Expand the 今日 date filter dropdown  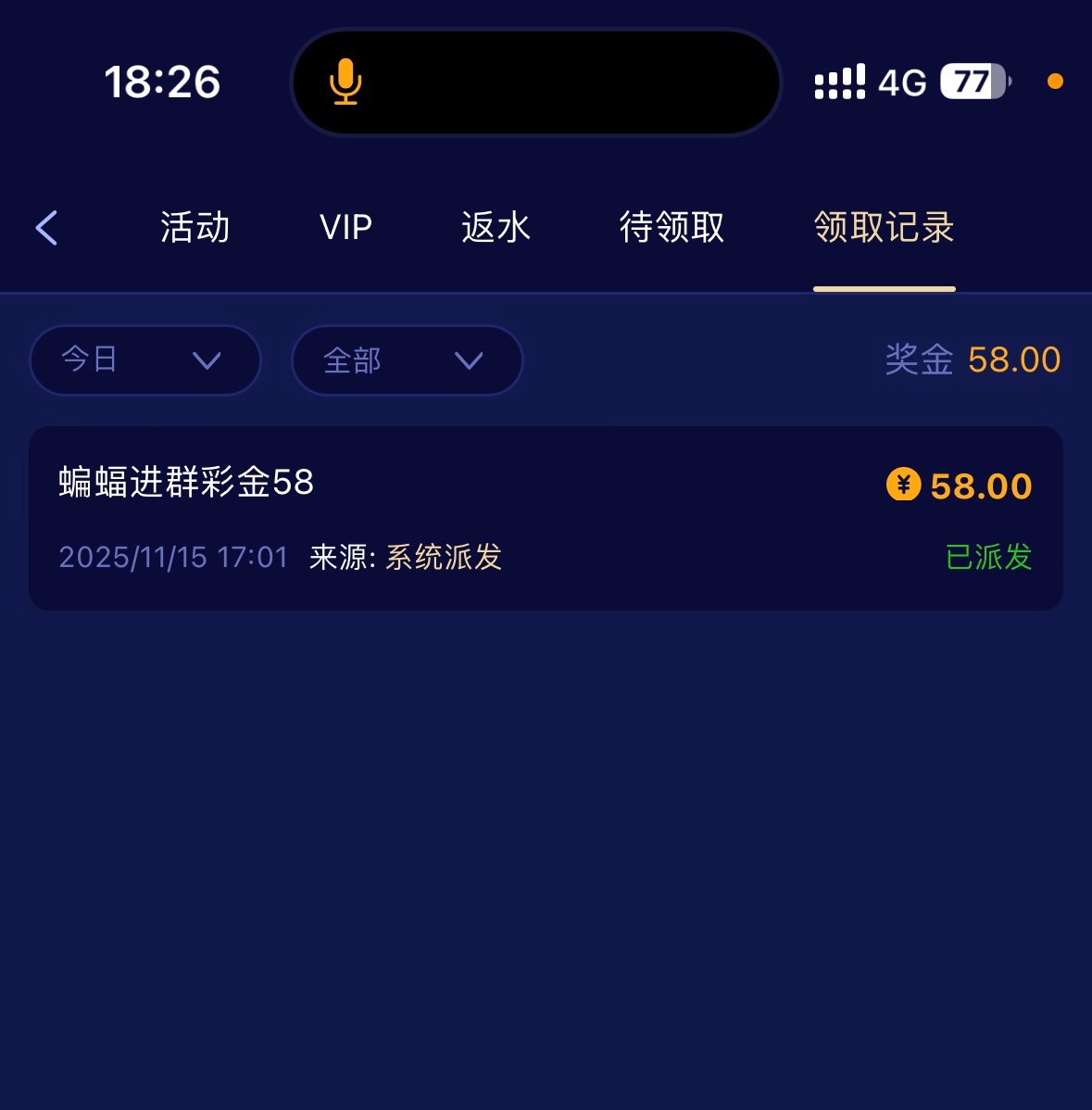145,360
